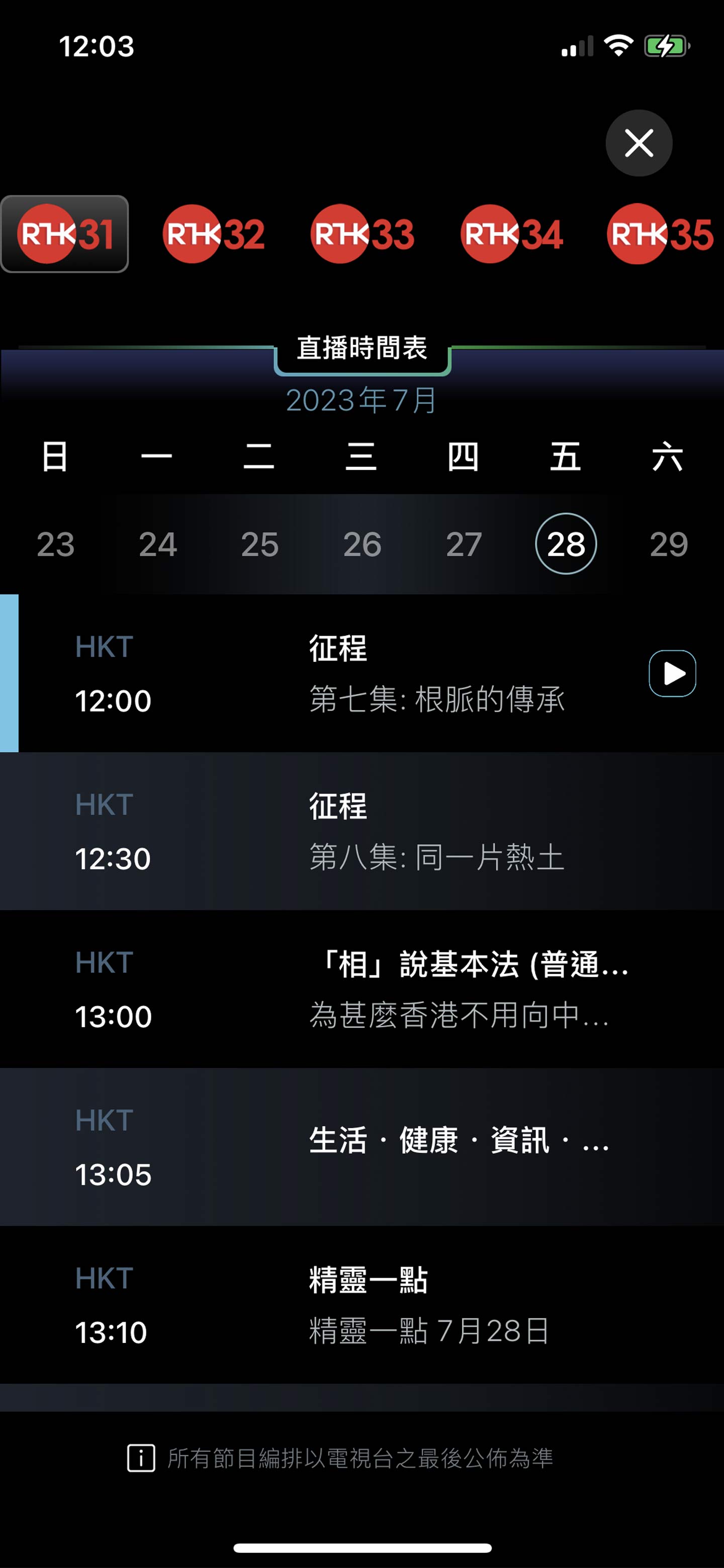Select date 25 in the calendar
Viewport: 724px width, 1568px height.
tap(260, 544)
